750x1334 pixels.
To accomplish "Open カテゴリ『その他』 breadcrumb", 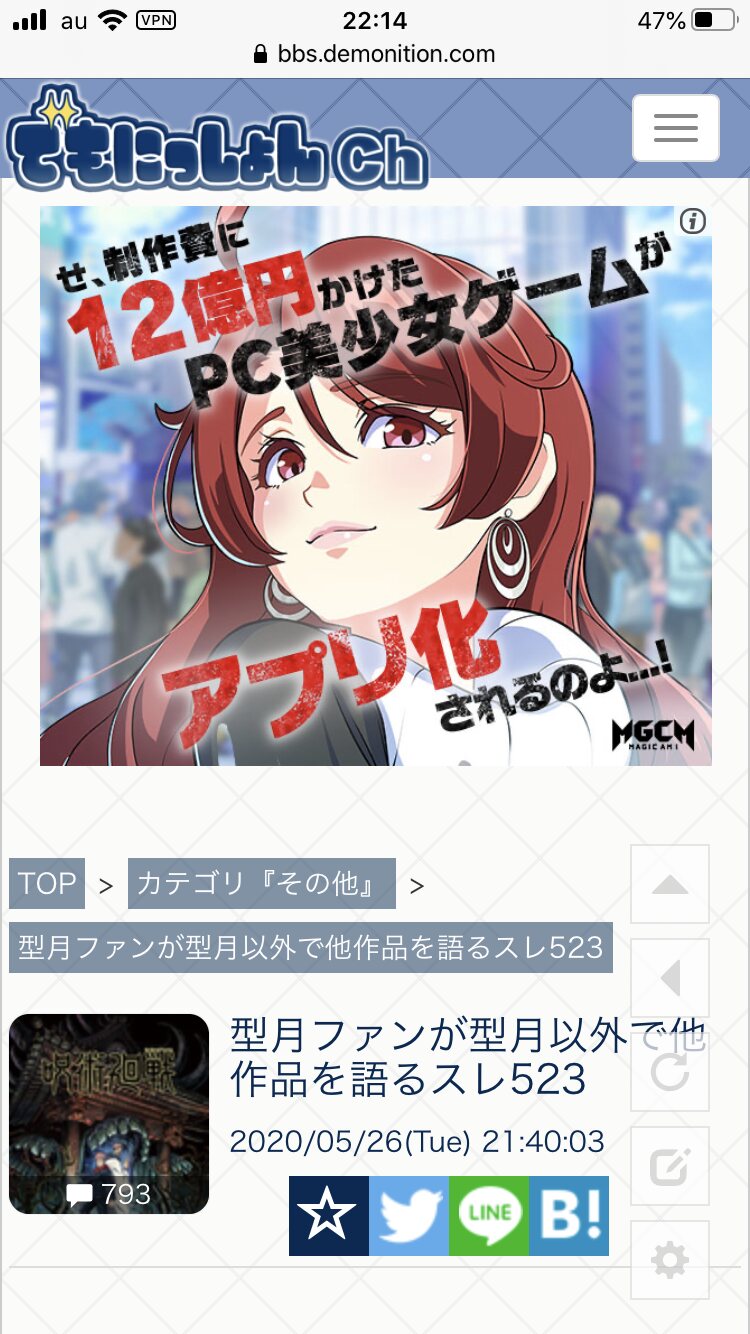I will pyautogui.click(x=261, y=883).
